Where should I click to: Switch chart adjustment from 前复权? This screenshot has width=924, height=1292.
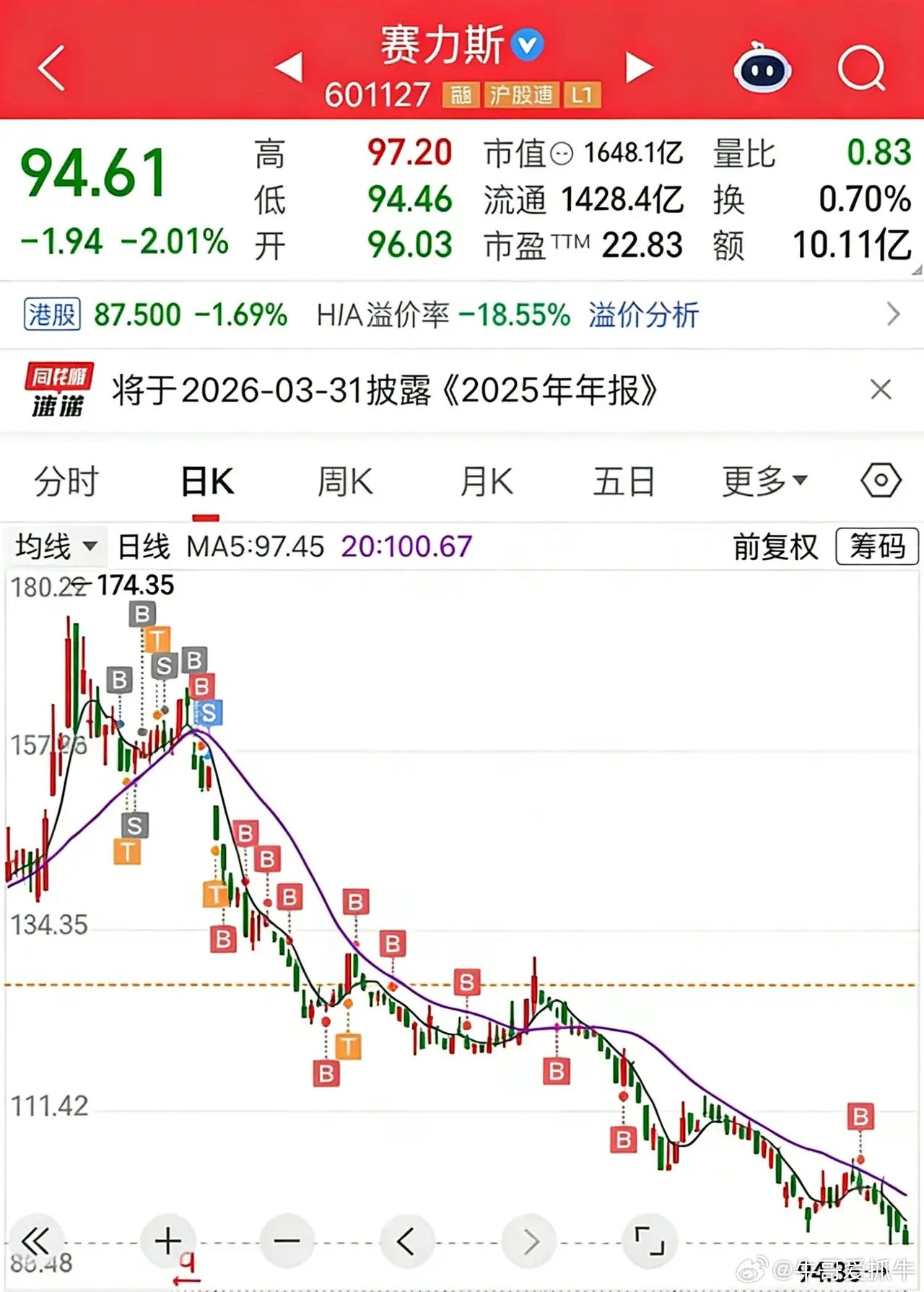tap(775, 546)
